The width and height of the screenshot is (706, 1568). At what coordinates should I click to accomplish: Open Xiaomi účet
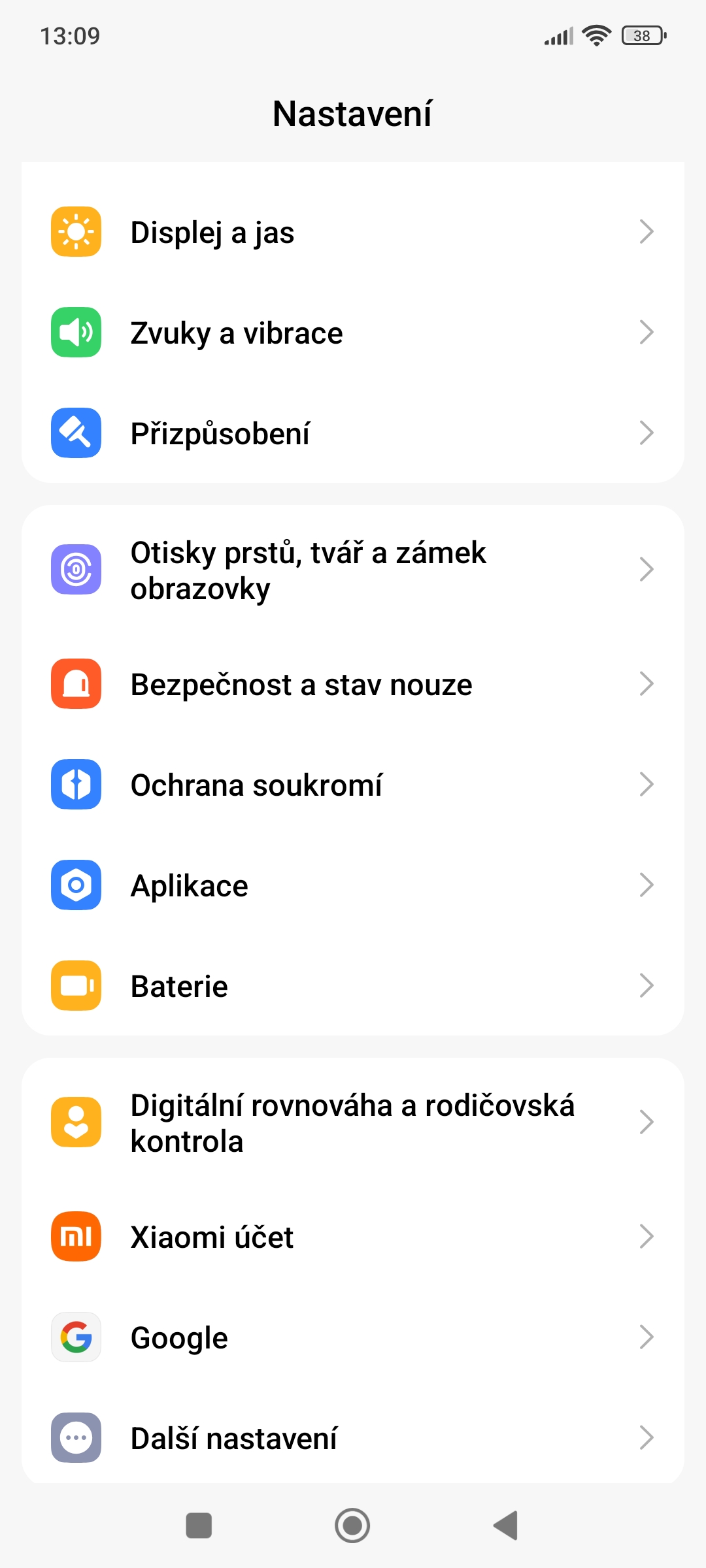coord(353,1237)
